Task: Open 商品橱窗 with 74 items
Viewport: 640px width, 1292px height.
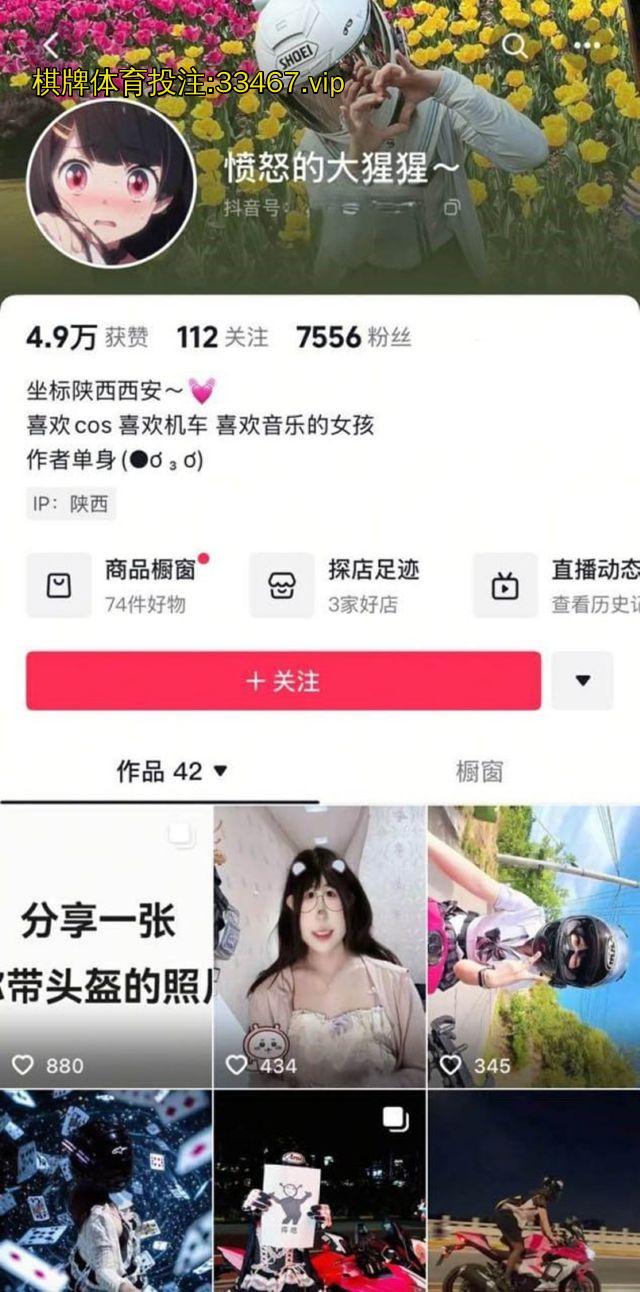Action: pyautogui.click(x=120, y=585)
